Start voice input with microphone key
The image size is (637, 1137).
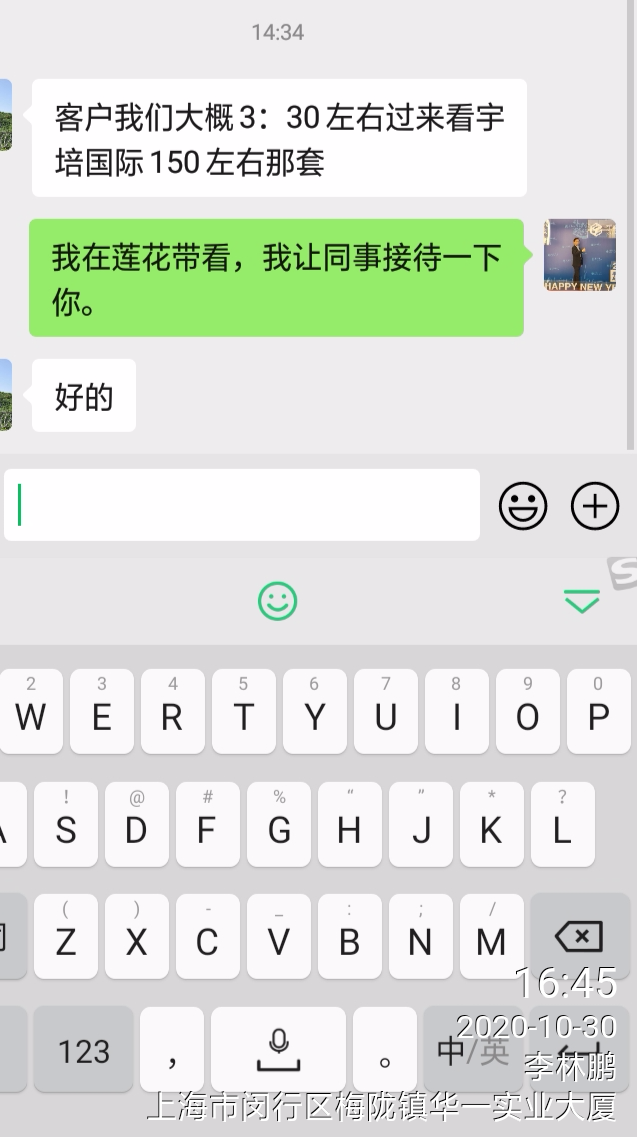(278, 1048)
